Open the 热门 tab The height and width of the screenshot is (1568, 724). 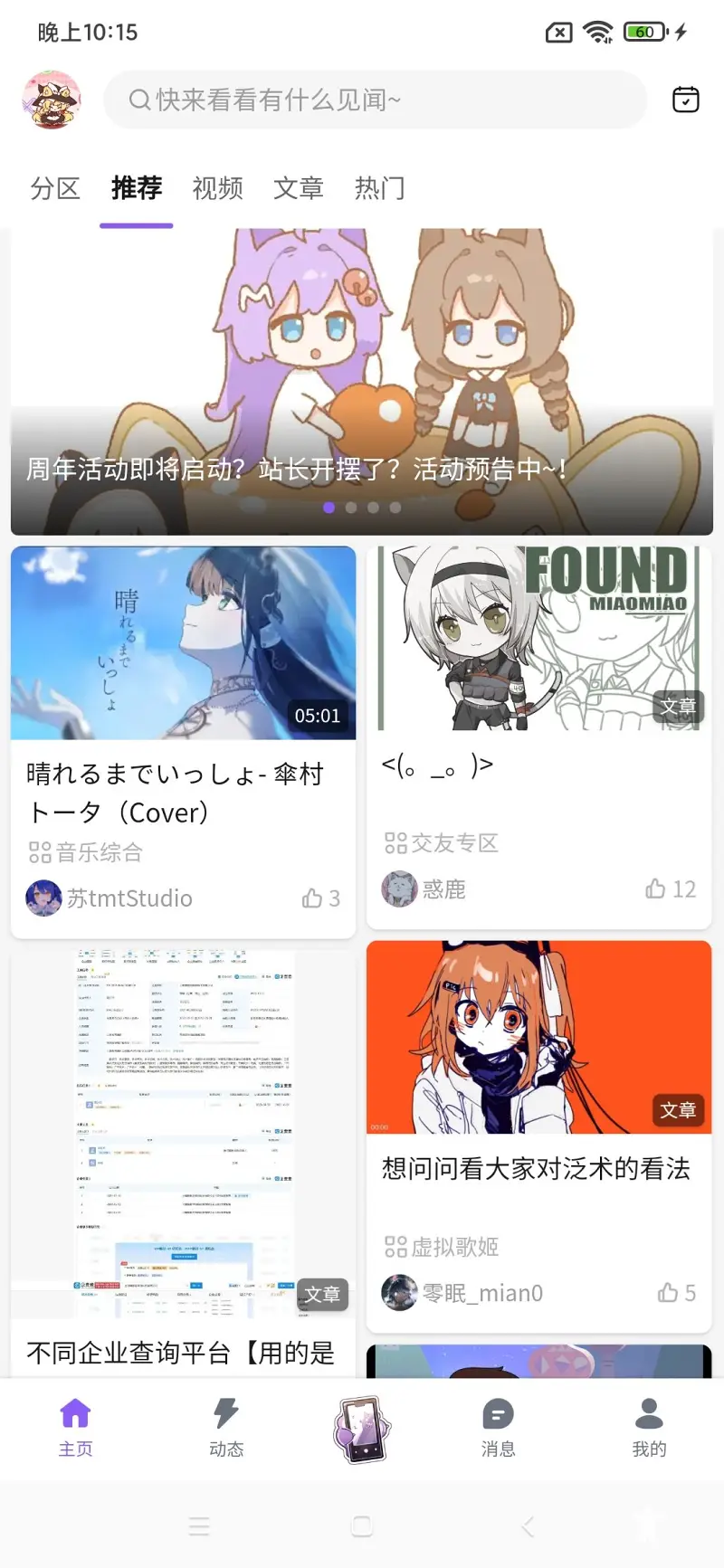click(x=379, y=188)
